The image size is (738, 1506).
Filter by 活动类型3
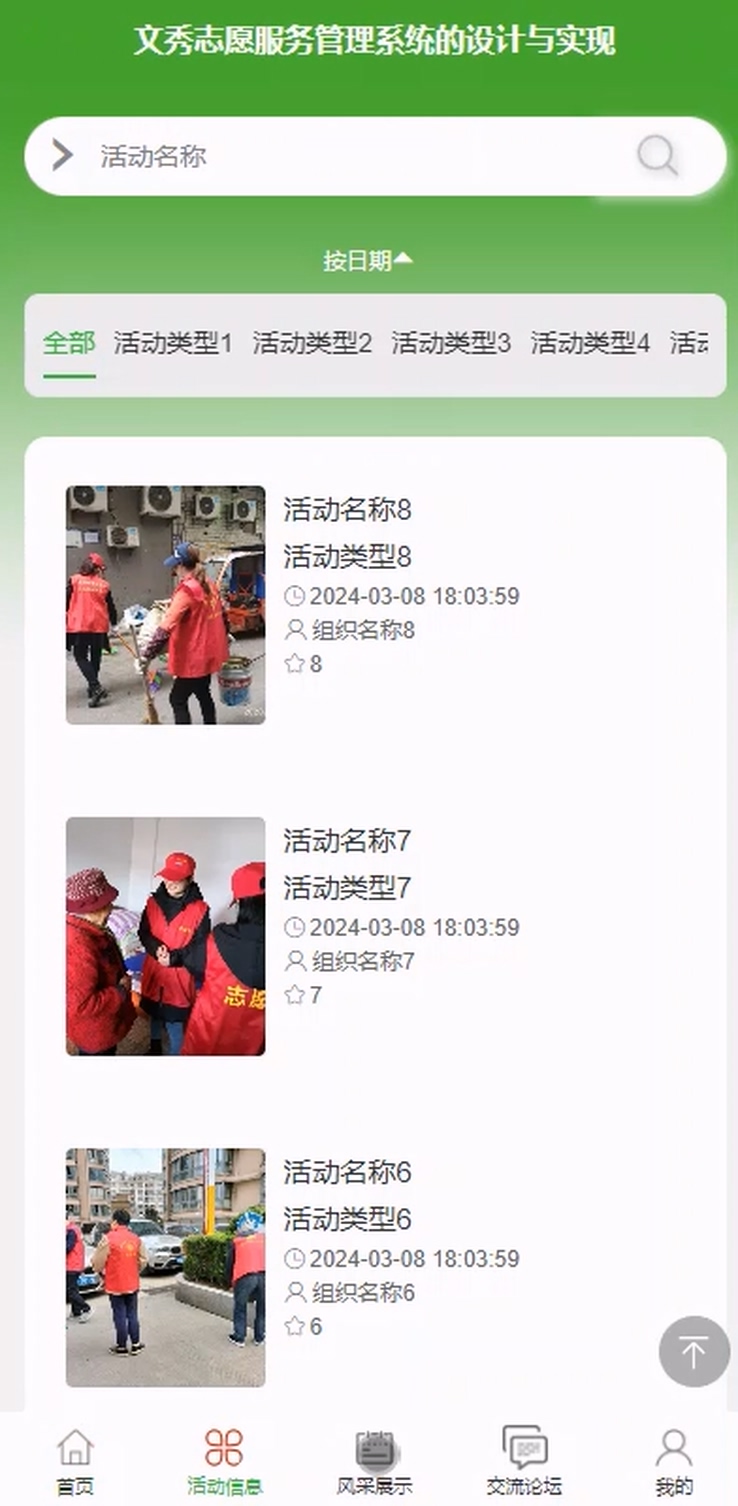click(x=450, y=344)
